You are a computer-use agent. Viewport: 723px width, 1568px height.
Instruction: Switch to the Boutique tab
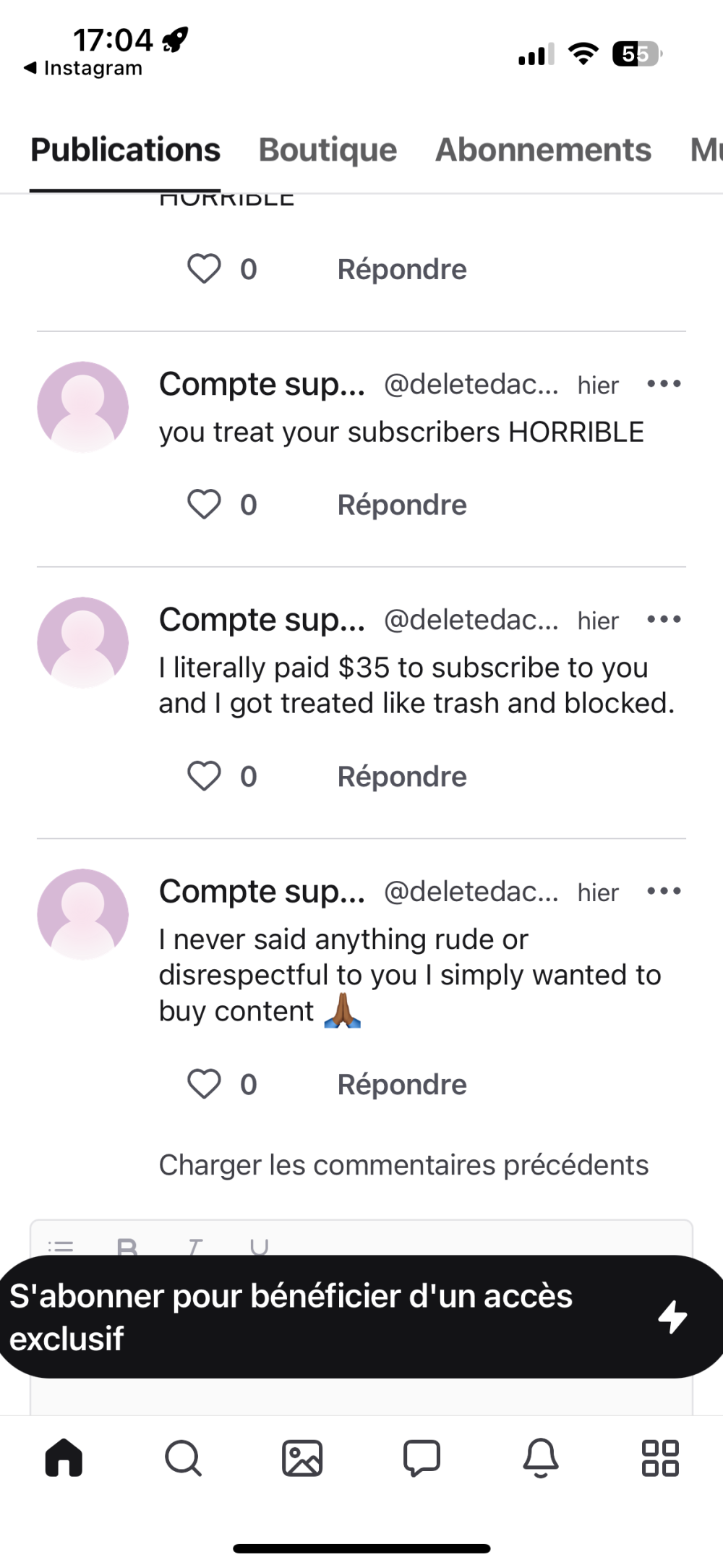[x=328, y=150]
